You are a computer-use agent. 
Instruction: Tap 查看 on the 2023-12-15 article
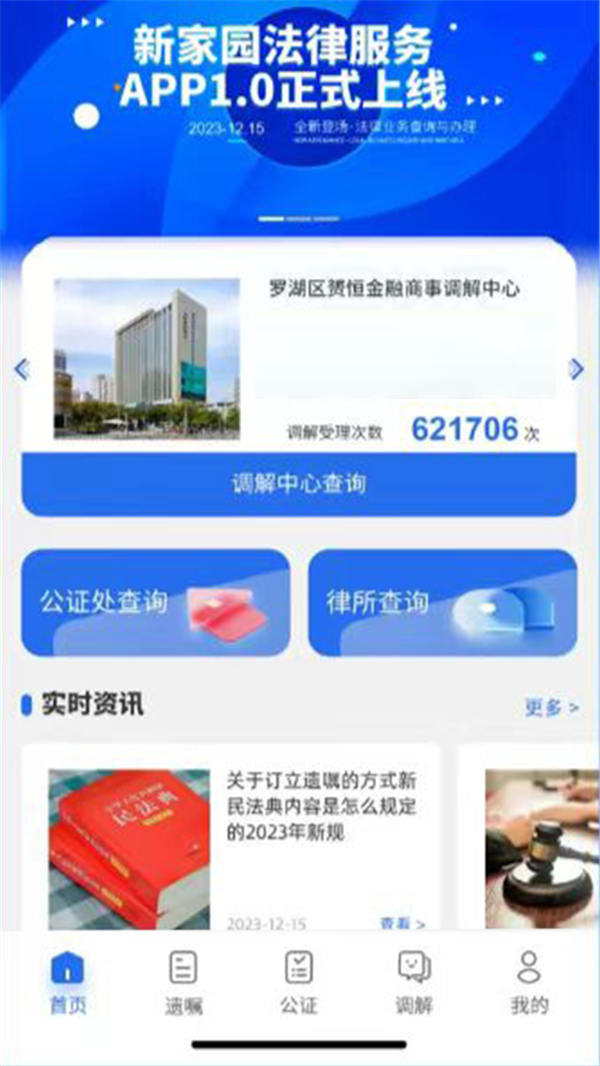coord(401,923)
